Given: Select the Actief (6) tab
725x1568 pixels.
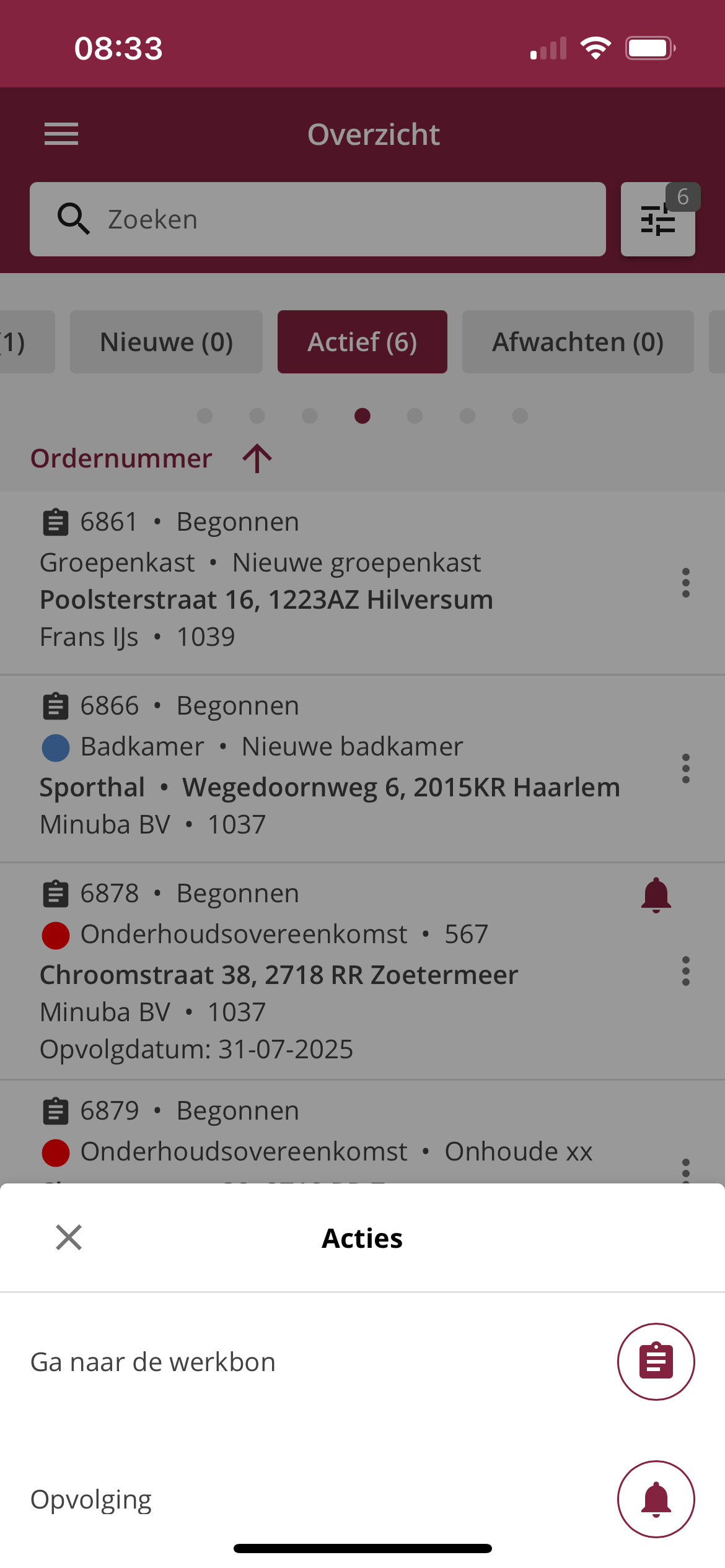Looking at the screenshot, I should [362, 342].
